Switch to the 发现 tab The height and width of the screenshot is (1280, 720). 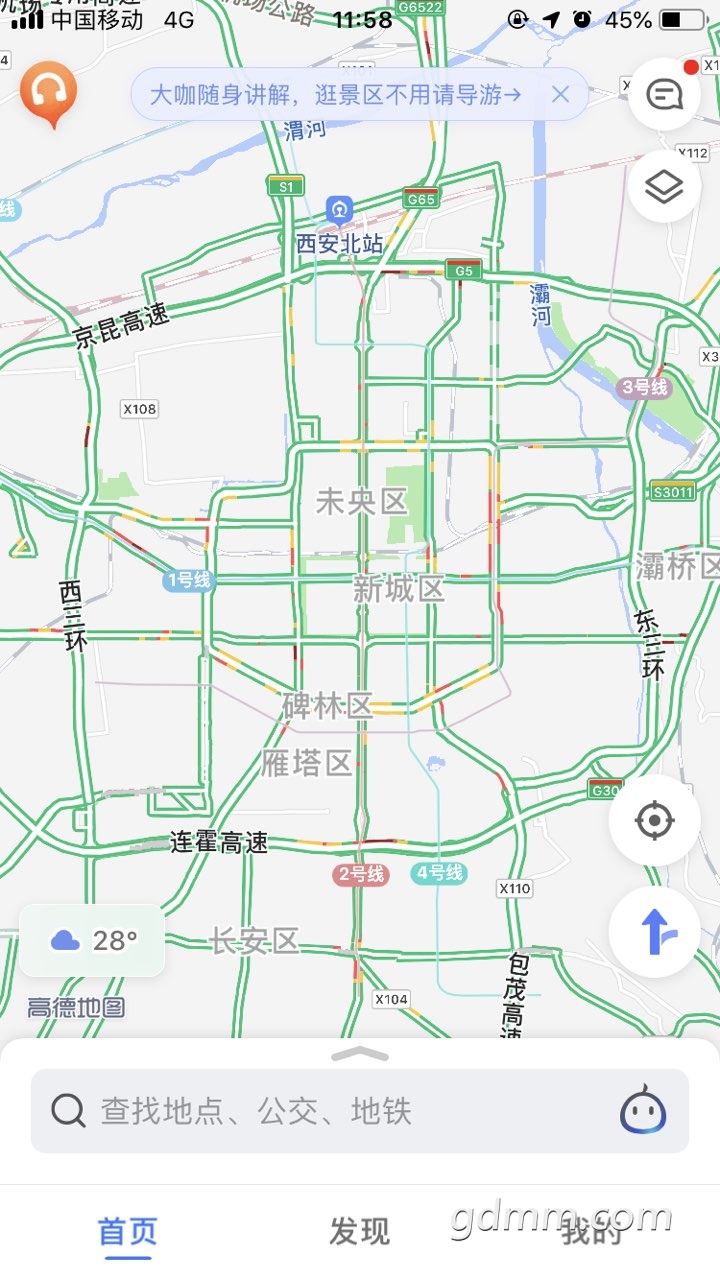(x=359, y=1232)
